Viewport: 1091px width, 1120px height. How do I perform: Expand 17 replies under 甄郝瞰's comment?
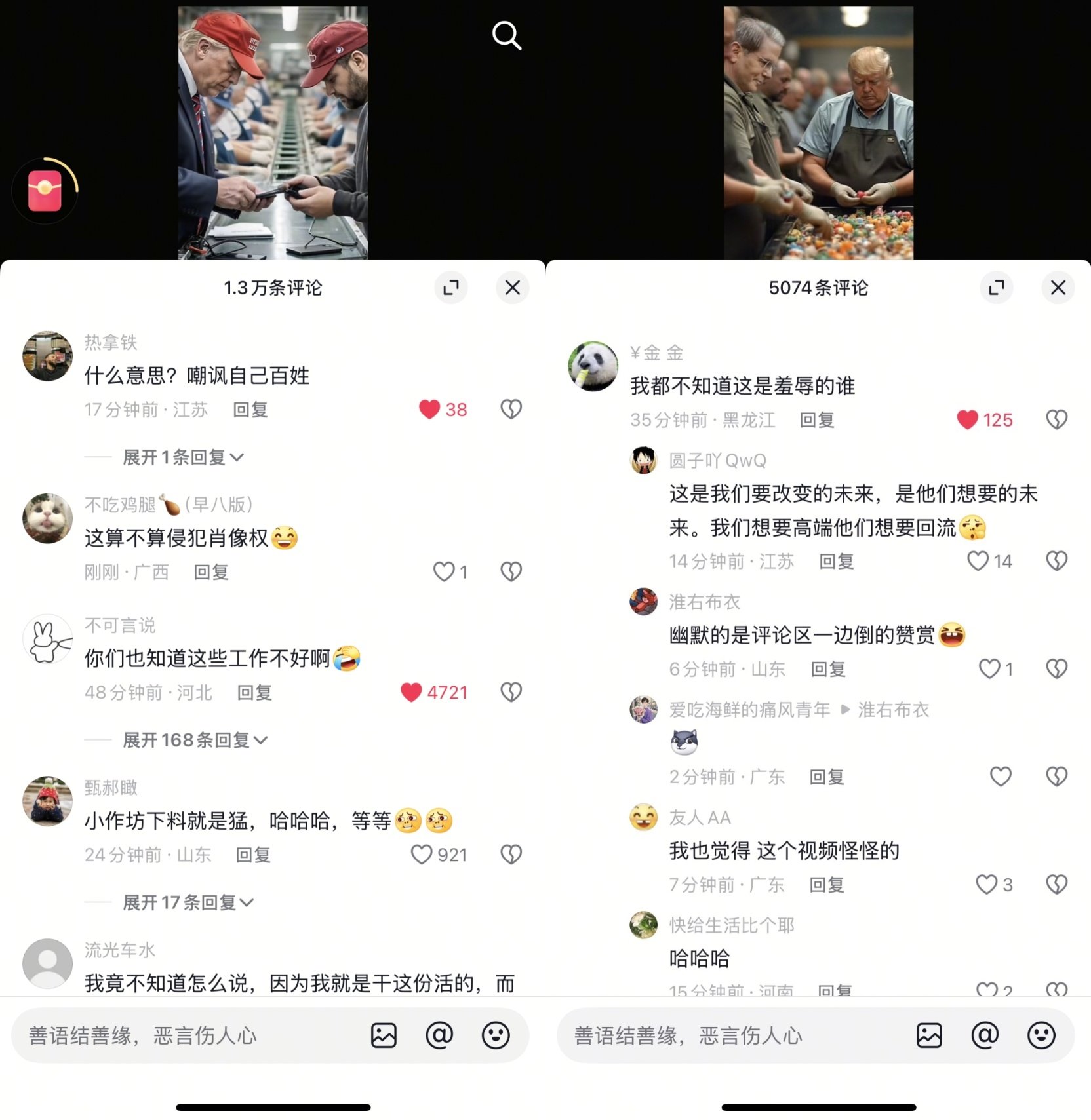188,902
